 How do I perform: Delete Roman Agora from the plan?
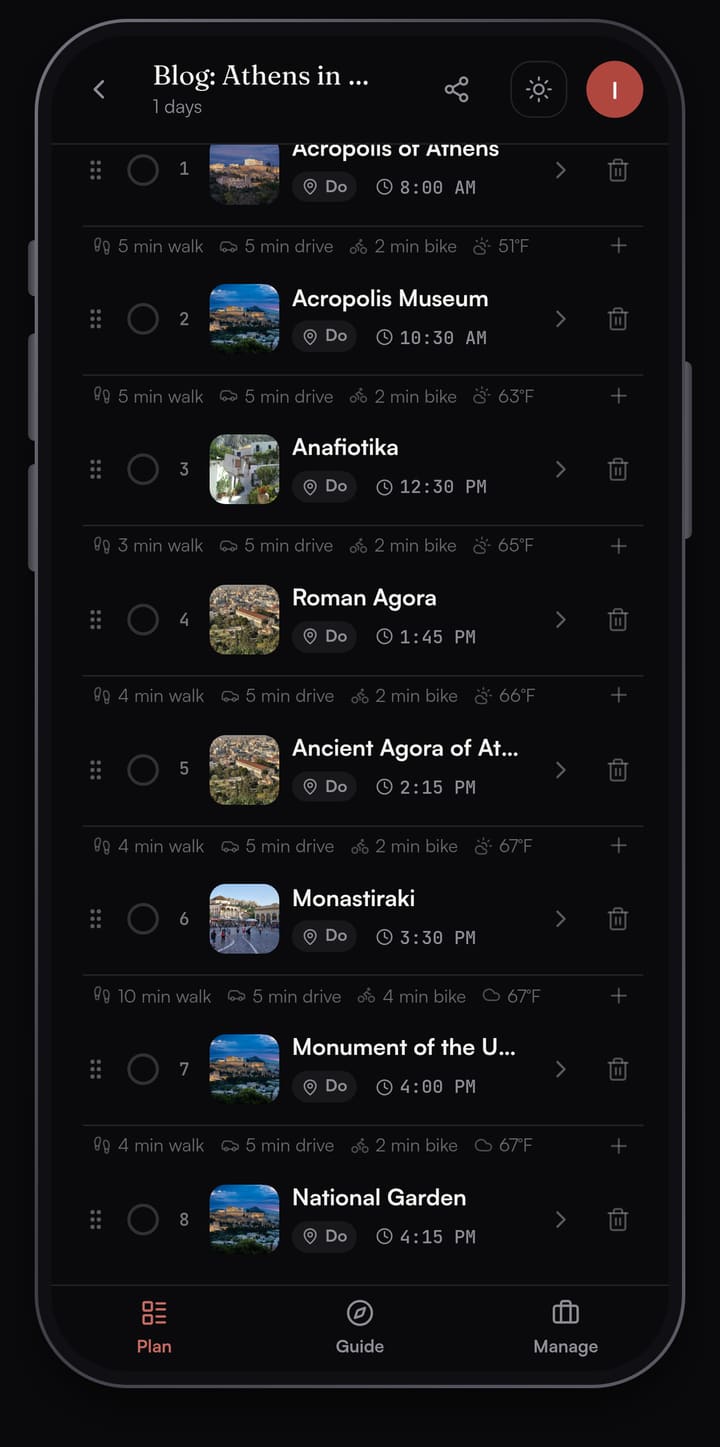click(x=618, y=620)
